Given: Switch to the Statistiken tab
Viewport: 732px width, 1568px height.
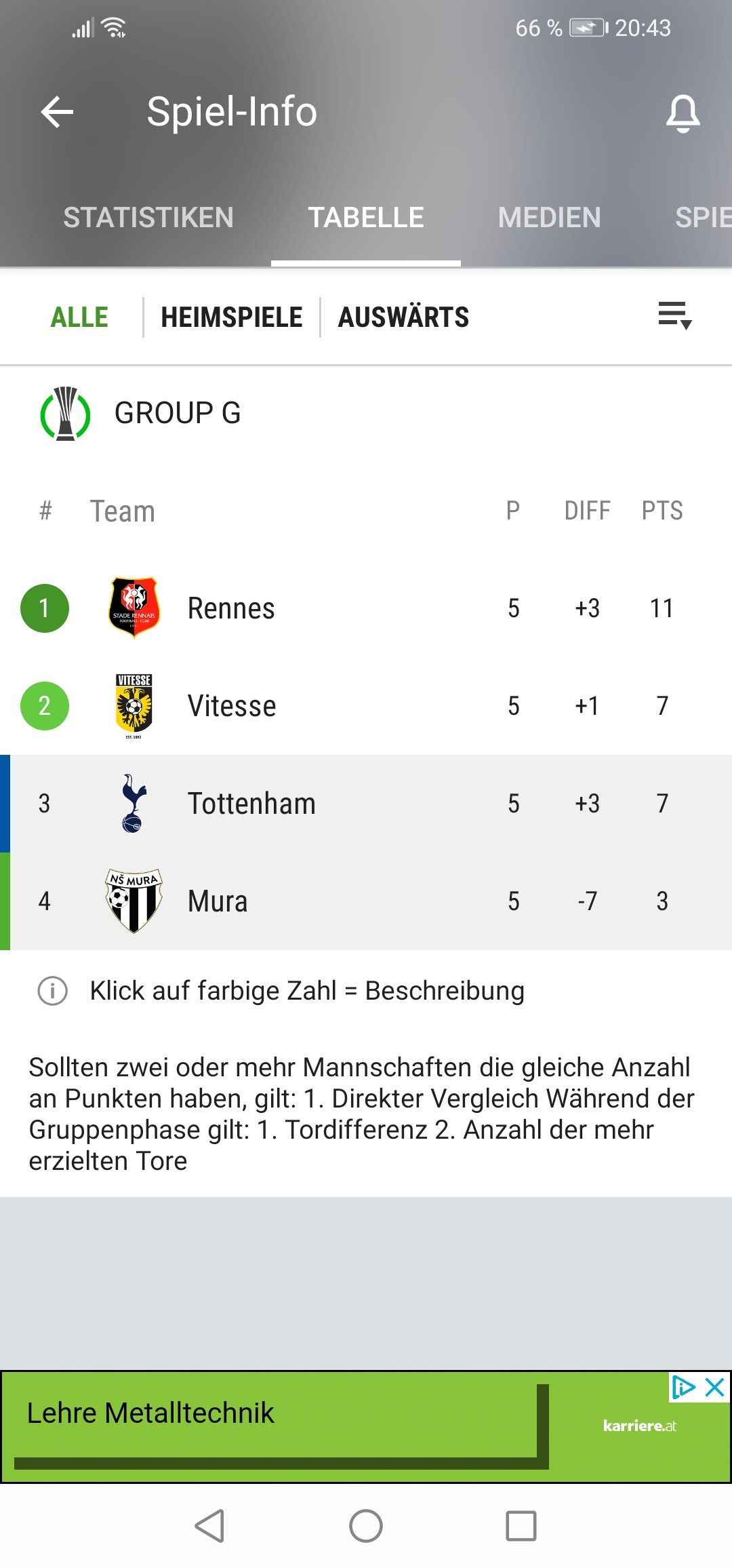Looking at the screenshot, I should point(148,218).
